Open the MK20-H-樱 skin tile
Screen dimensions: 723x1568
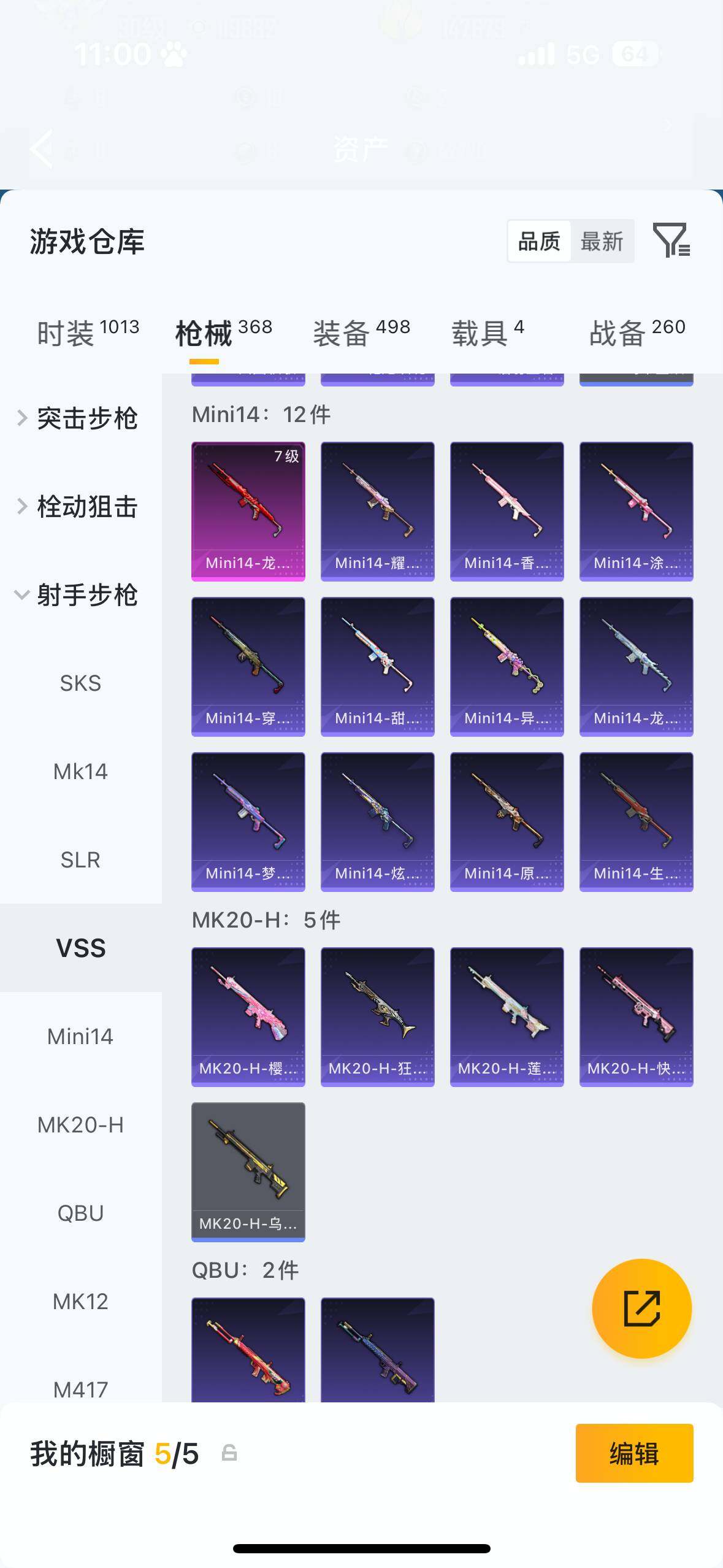(x=248, y=1017)
